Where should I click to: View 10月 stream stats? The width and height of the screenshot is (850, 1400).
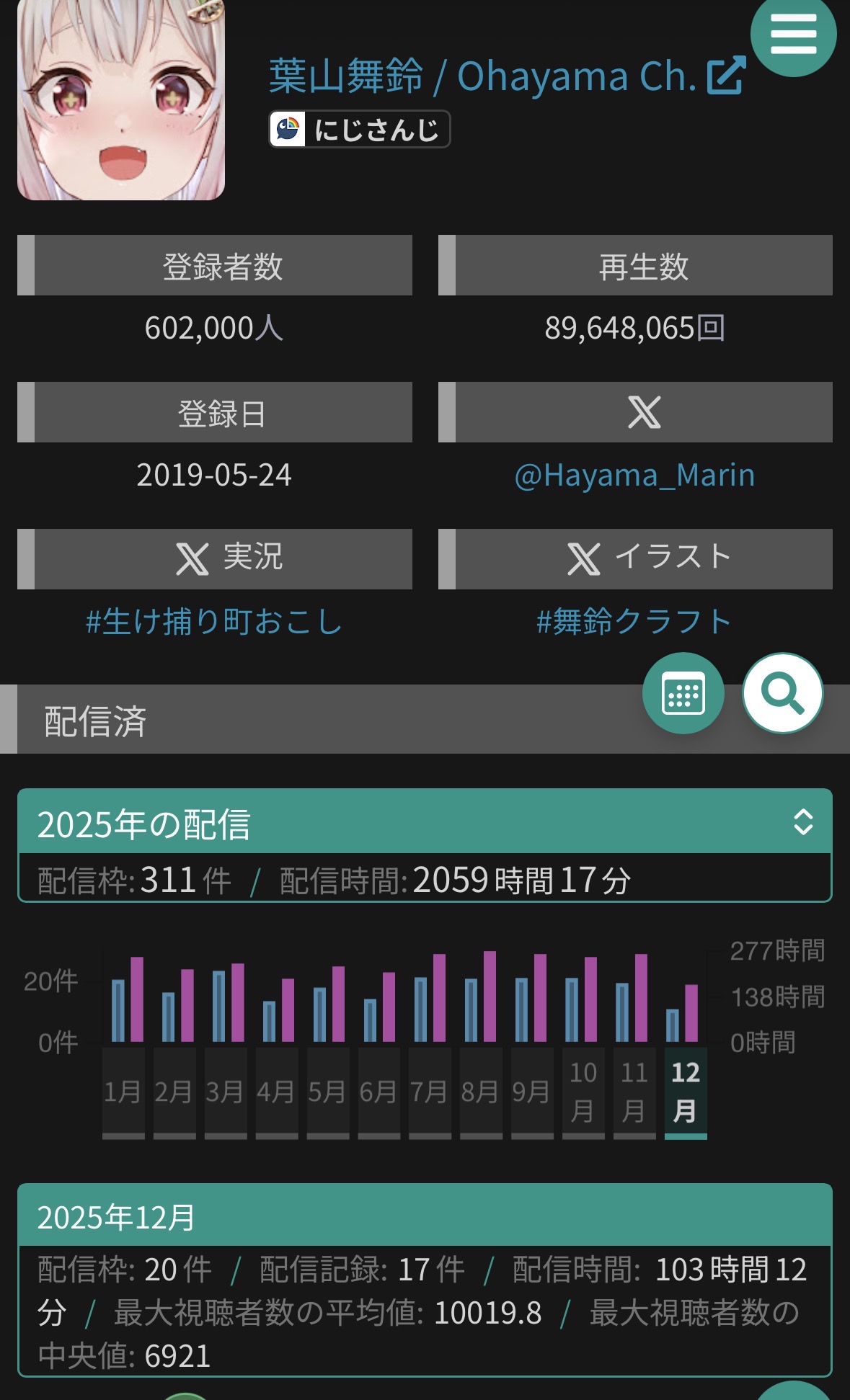pos(583,1092)
